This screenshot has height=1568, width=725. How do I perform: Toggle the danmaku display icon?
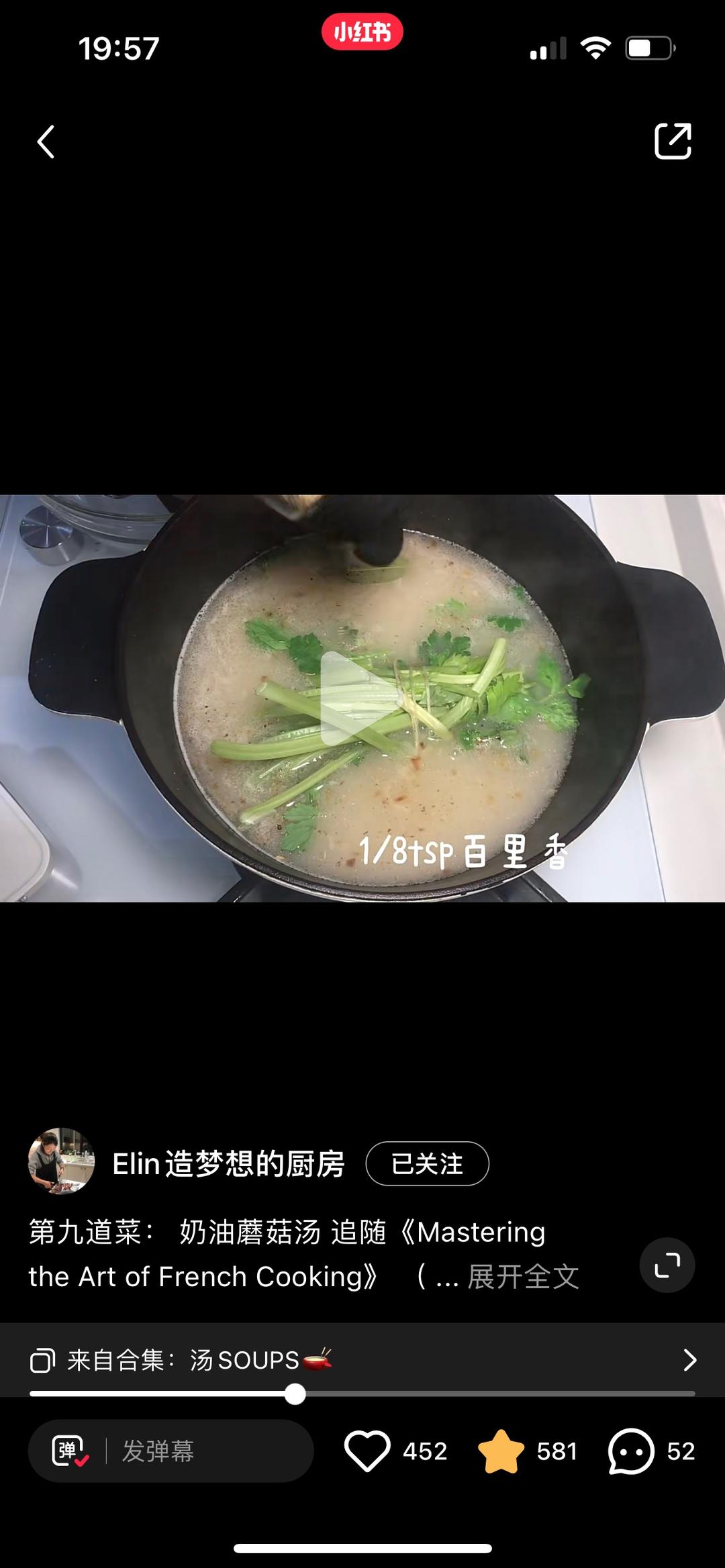point(70,1451)
